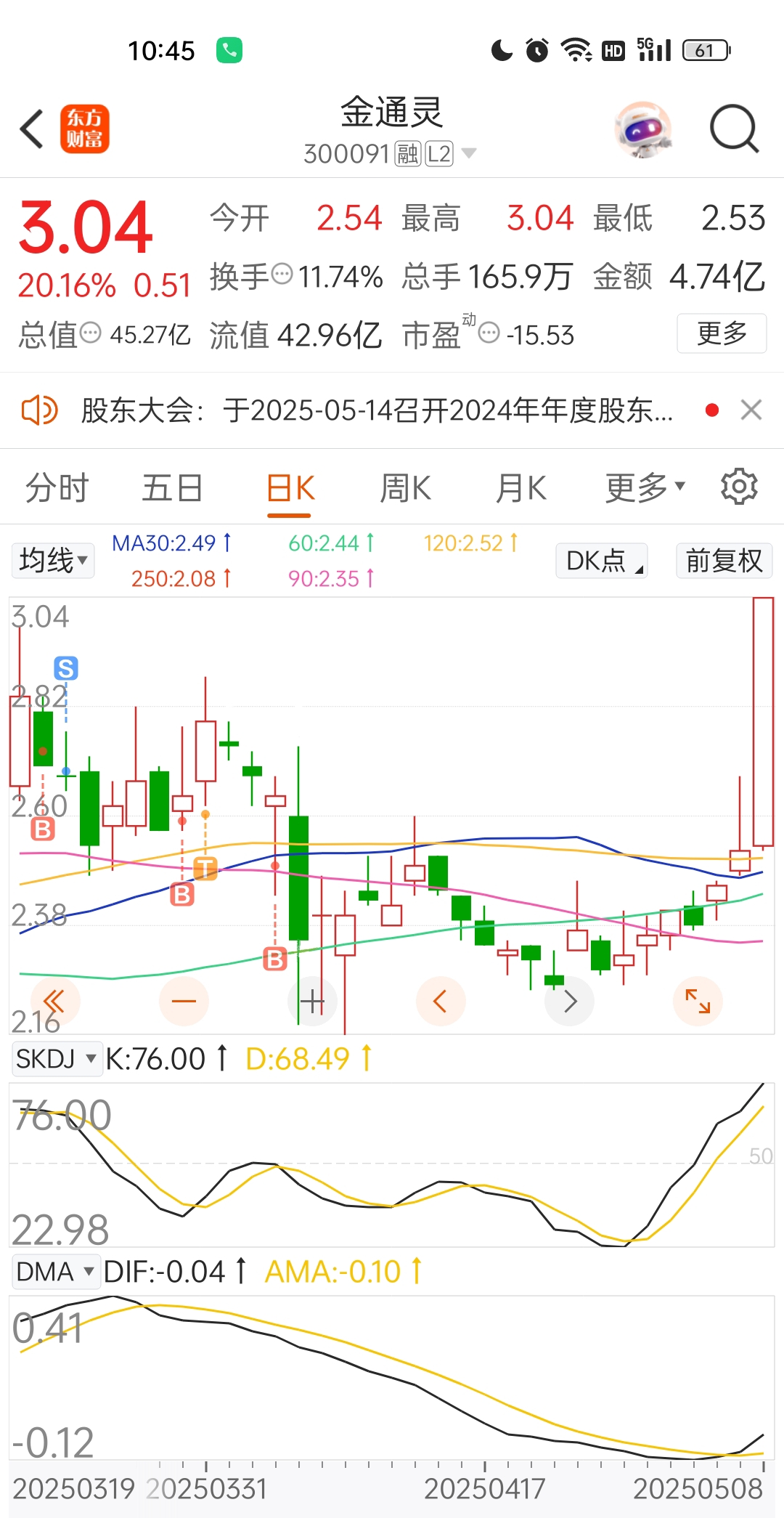Image resolution: width=784 pixels, height=1518 pixels.
Task: Change the 前复权 adjustment setting
Action: pos(724,561)
